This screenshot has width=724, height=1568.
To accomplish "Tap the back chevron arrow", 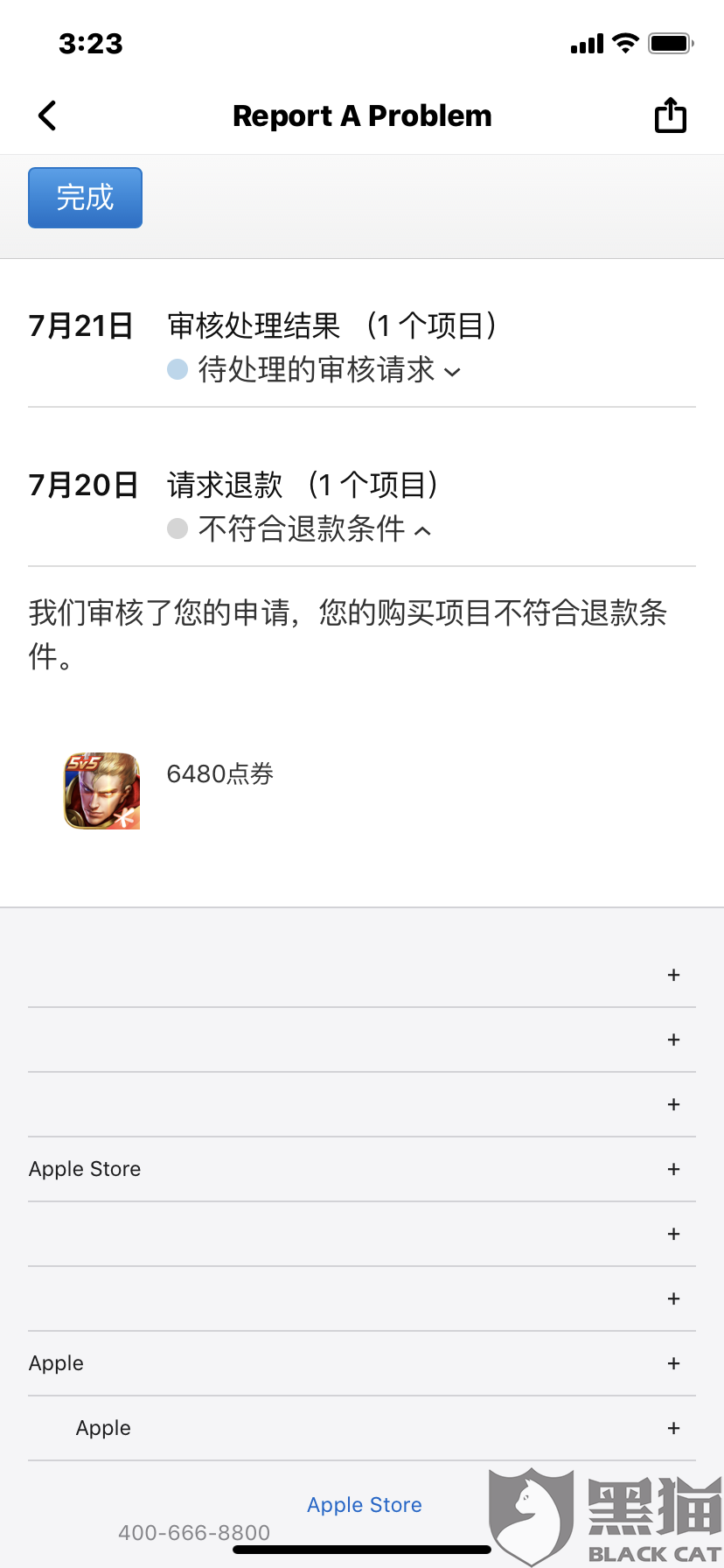I will click(46, 115).
